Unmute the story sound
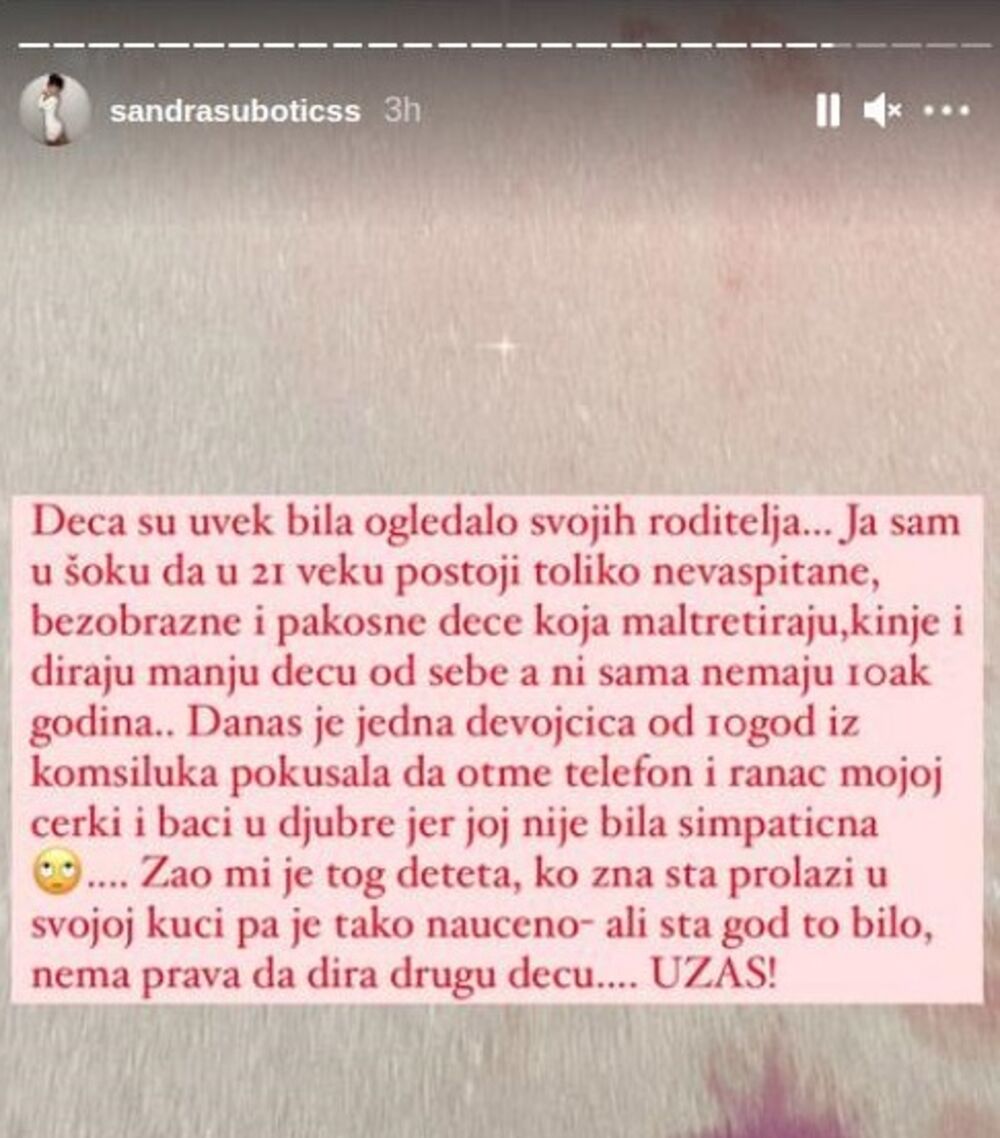This screenshot has width=1000, height=1138. pos(881,112)
